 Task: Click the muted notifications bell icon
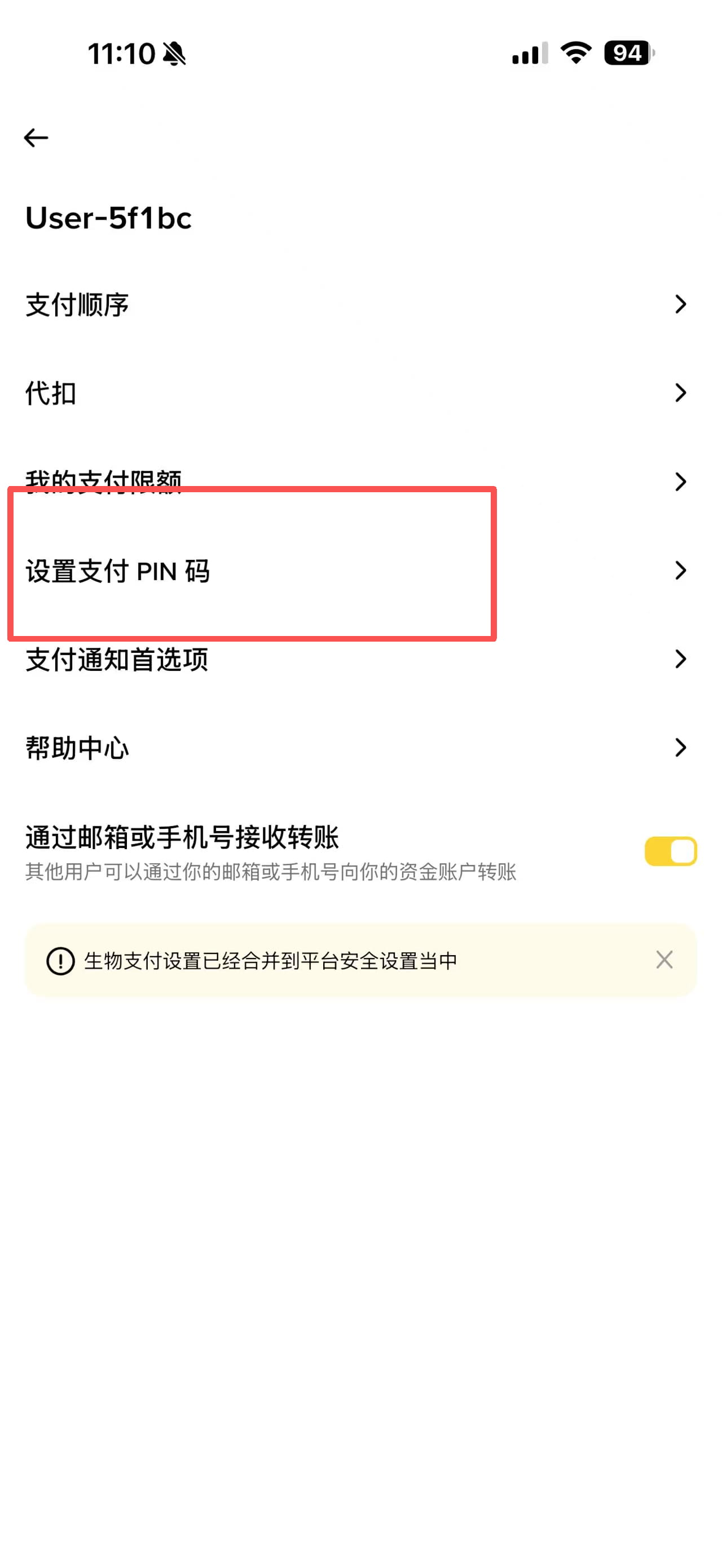(x=174, y=54)
